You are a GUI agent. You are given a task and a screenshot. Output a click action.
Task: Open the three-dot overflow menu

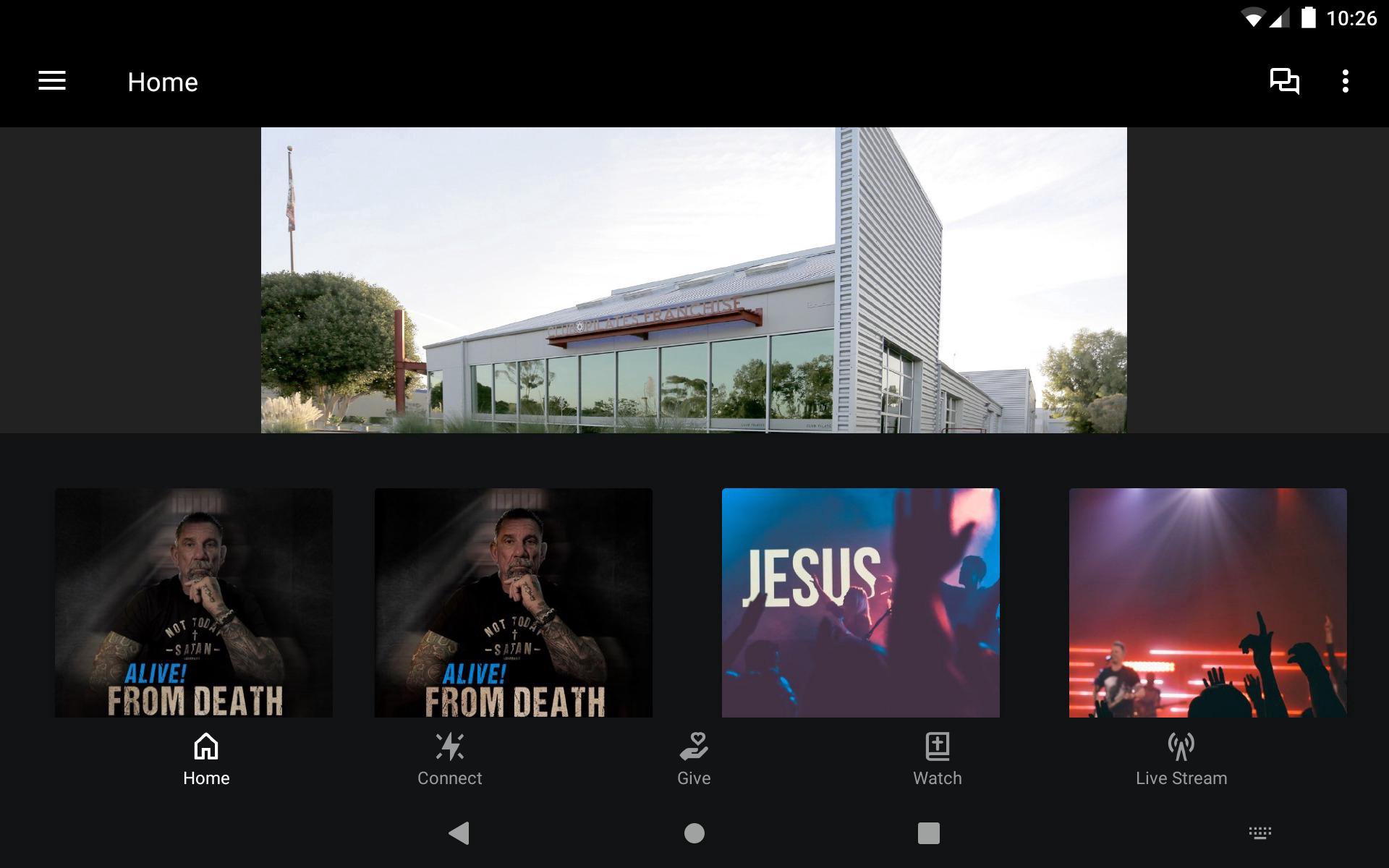(1345, 81)
